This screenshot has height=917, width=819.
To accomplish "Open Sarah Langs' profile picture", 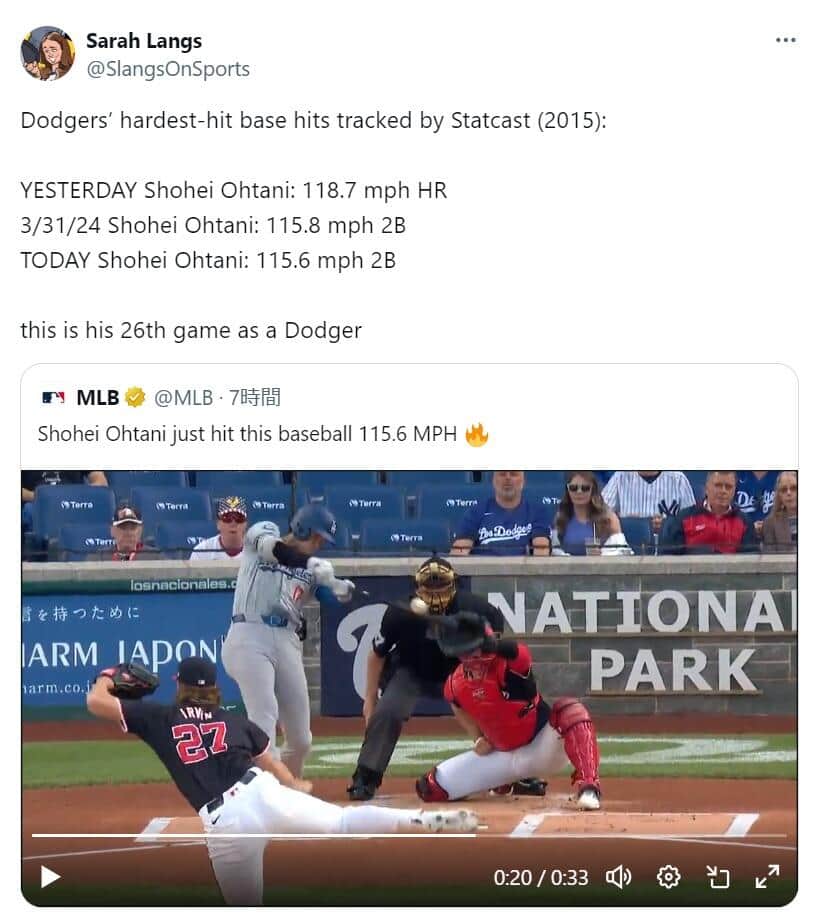I will click(47, 54).
